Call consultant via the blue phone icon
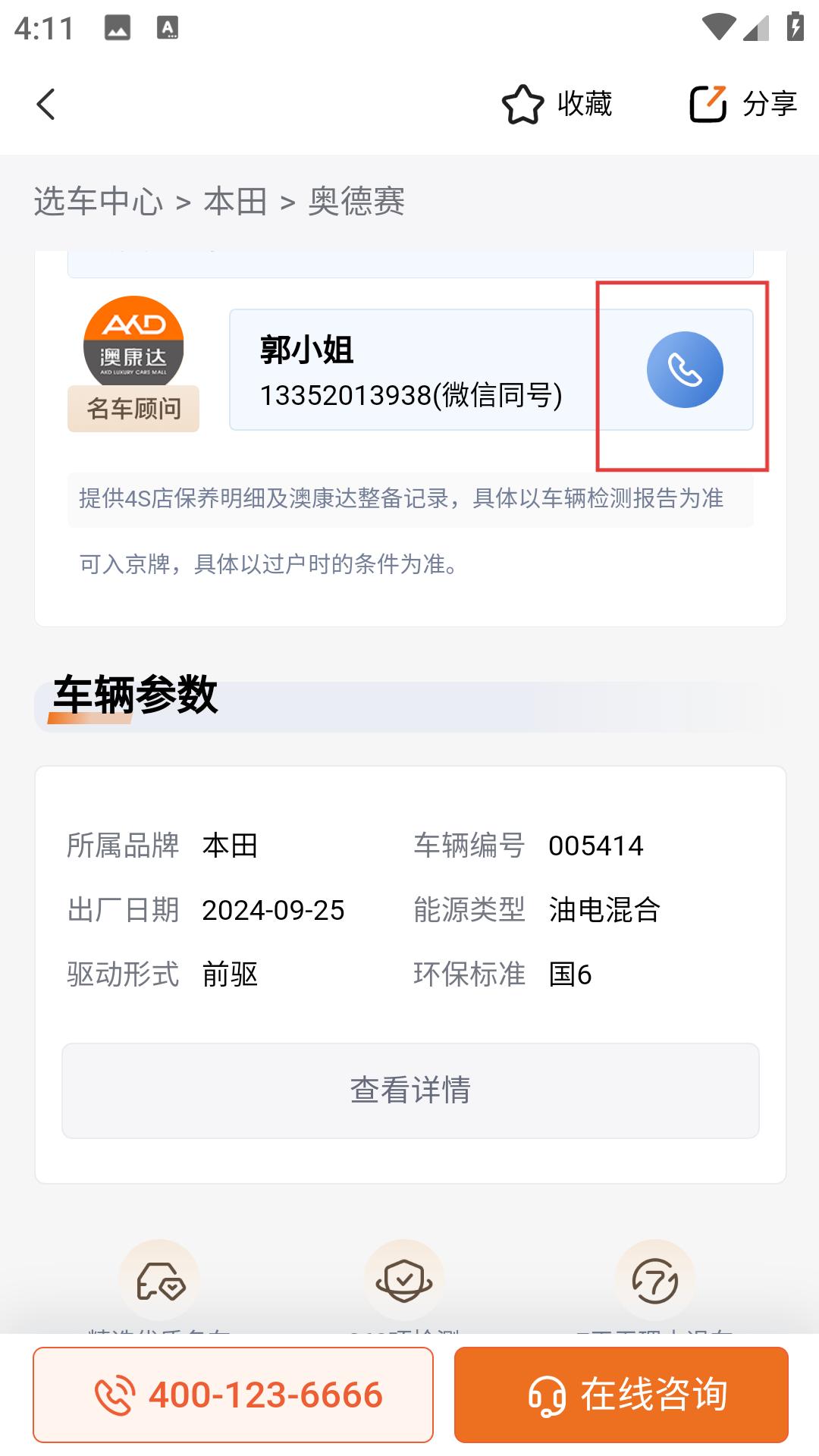The height and width of the screenshot is (1456, 819). pyautogui.click(x=686, y=368)
